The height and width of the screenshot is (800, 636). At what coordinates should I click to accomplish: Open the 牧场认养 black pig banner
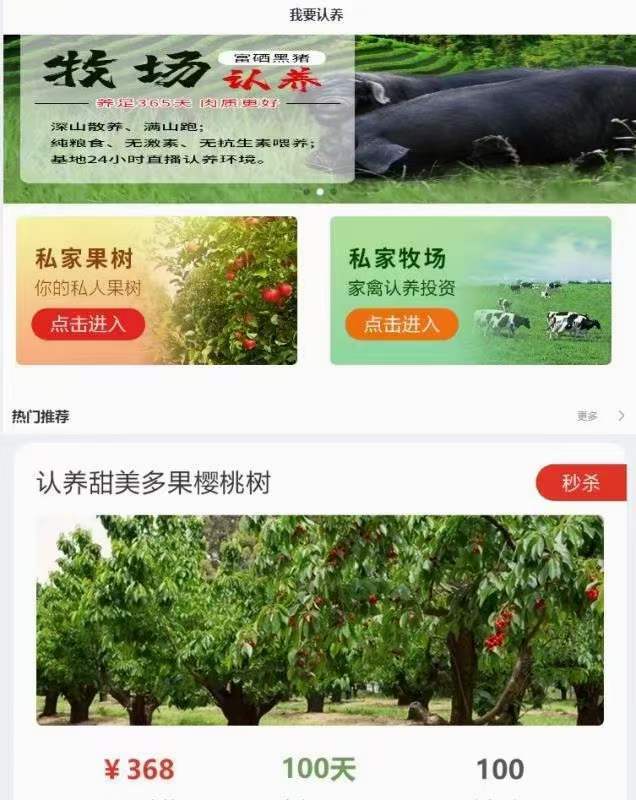pyautogui.click(x=318, y=118)
